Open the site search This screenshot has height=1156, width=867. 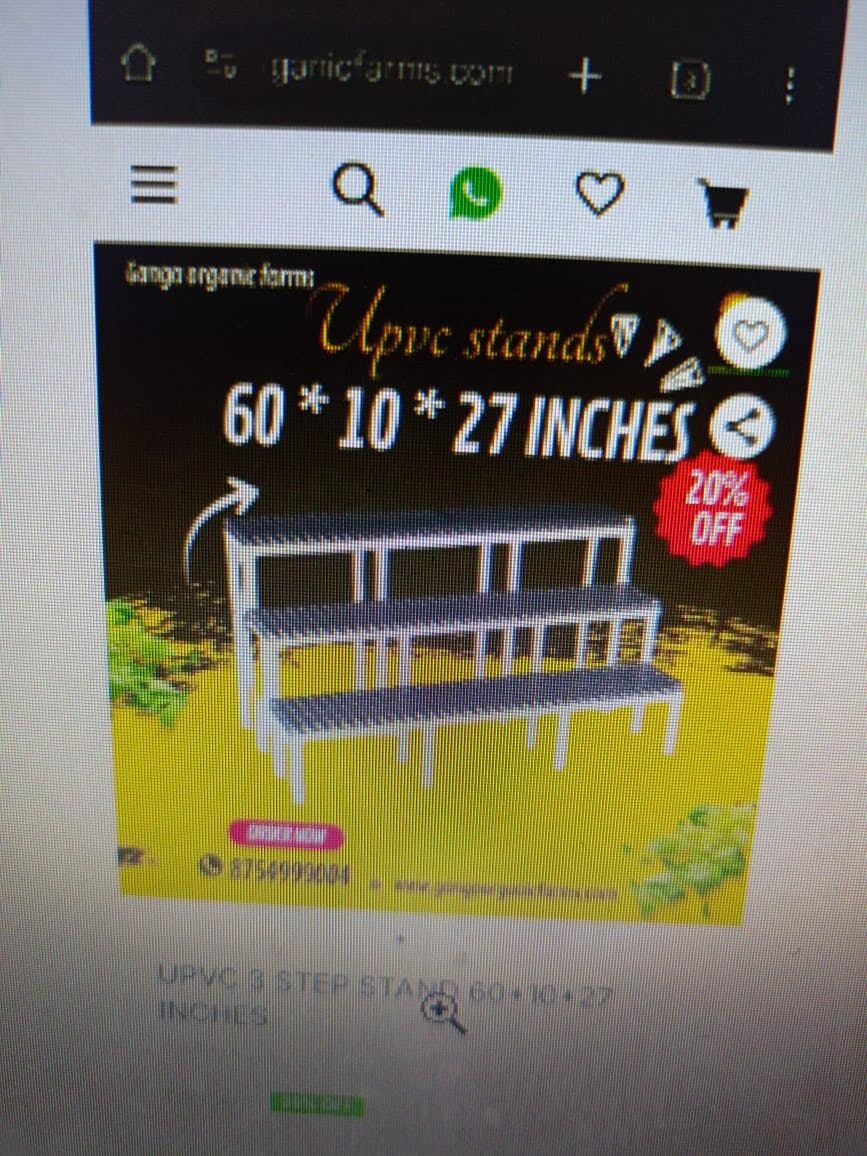pos(359,190)
